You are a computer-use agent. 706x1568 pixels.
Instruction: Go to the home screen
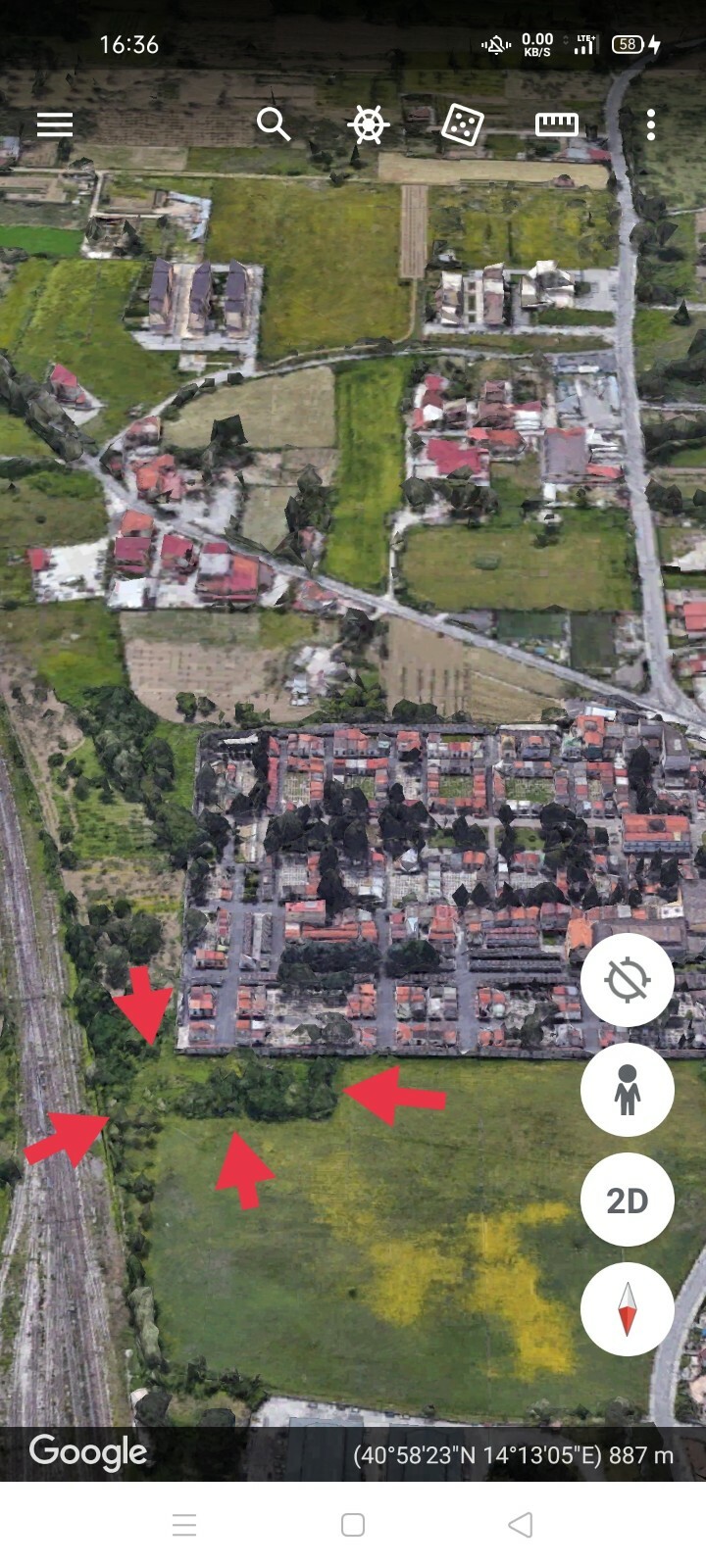(x=353, y=1525)
